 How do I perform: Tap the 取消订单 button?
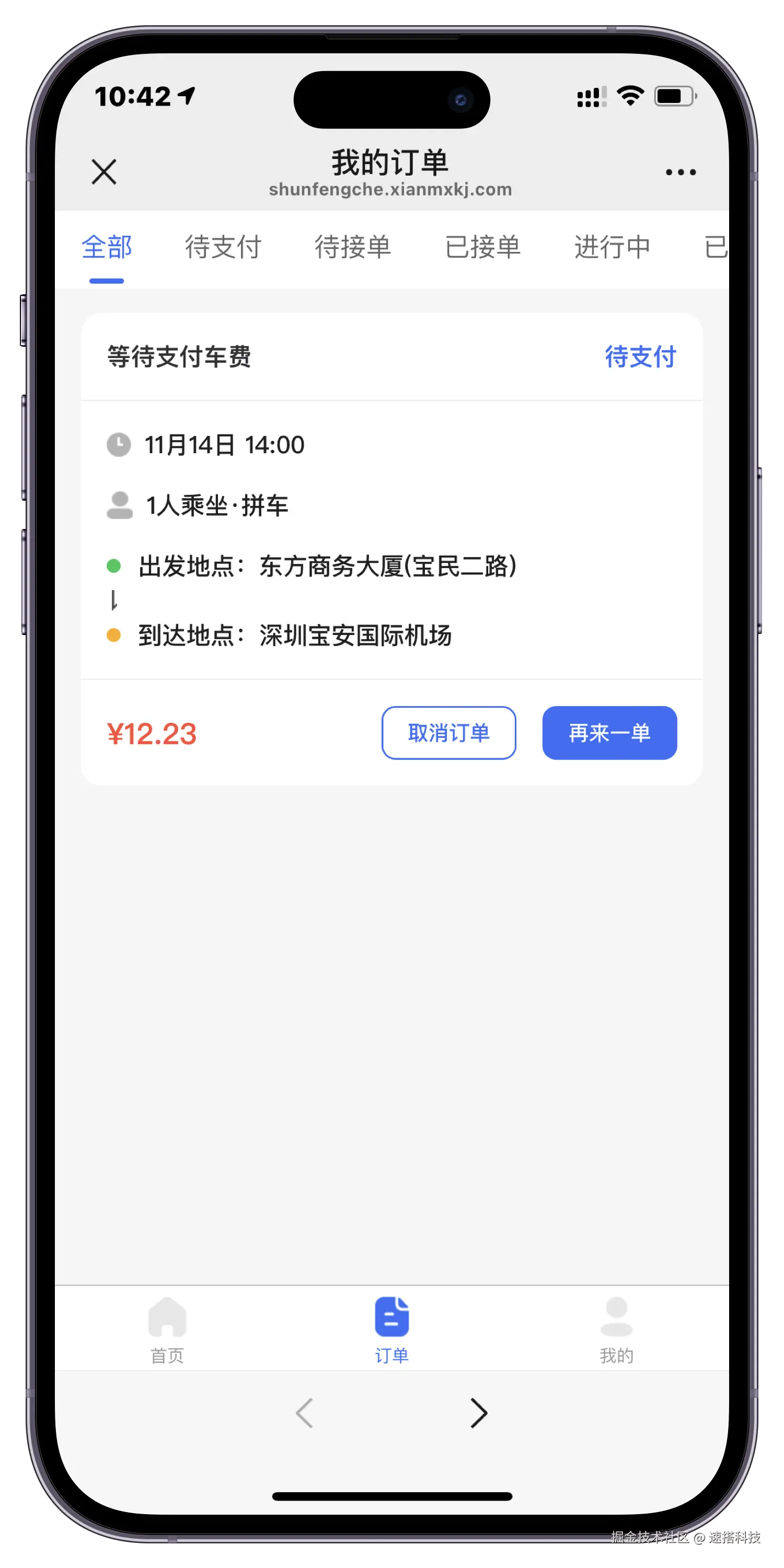tap(448, 733)
